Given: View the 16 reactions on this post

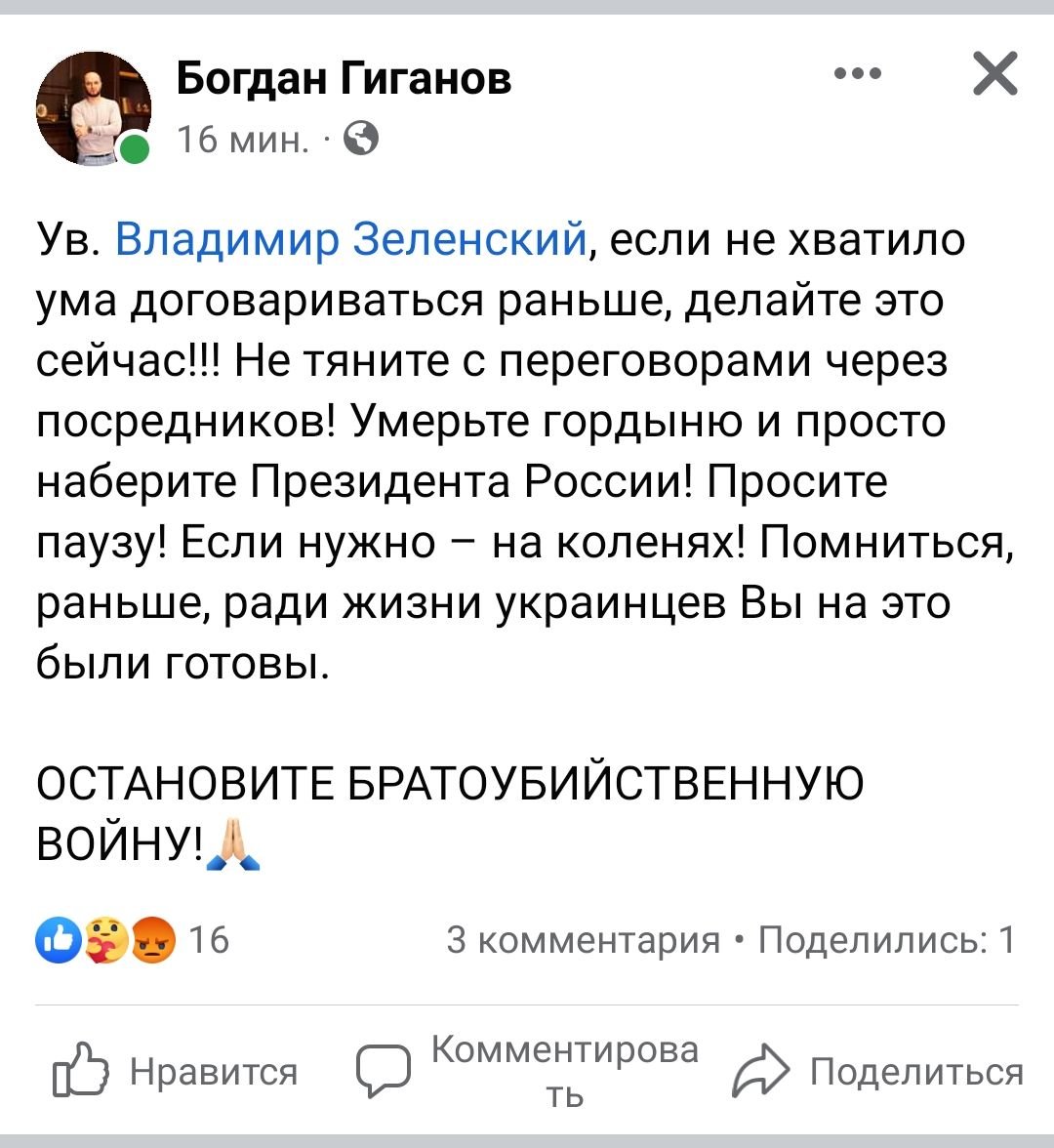Looking at the screenshot, I should coord(132,939).
